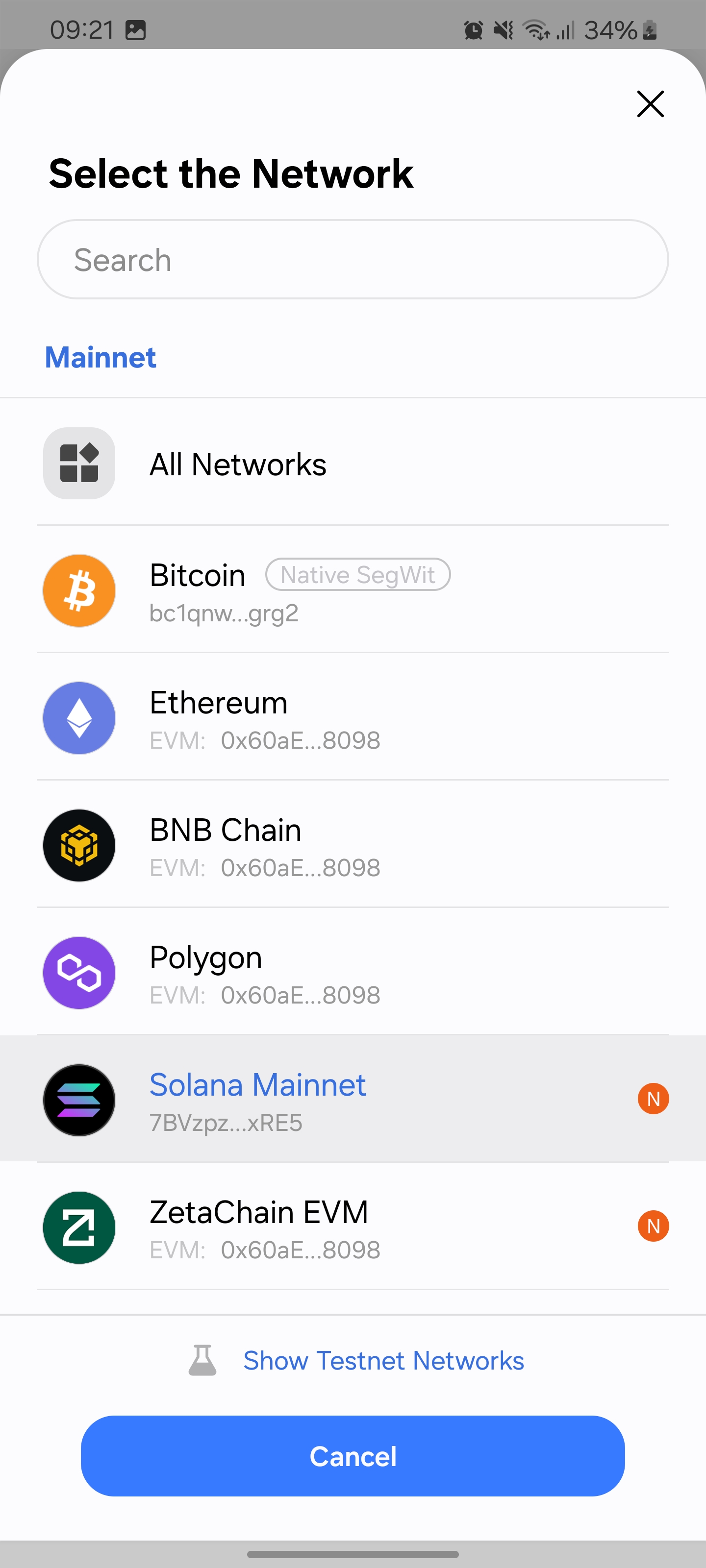706x1568 pixels.
Task: Close the Select the Network sheet
Action: click(650, 104)
